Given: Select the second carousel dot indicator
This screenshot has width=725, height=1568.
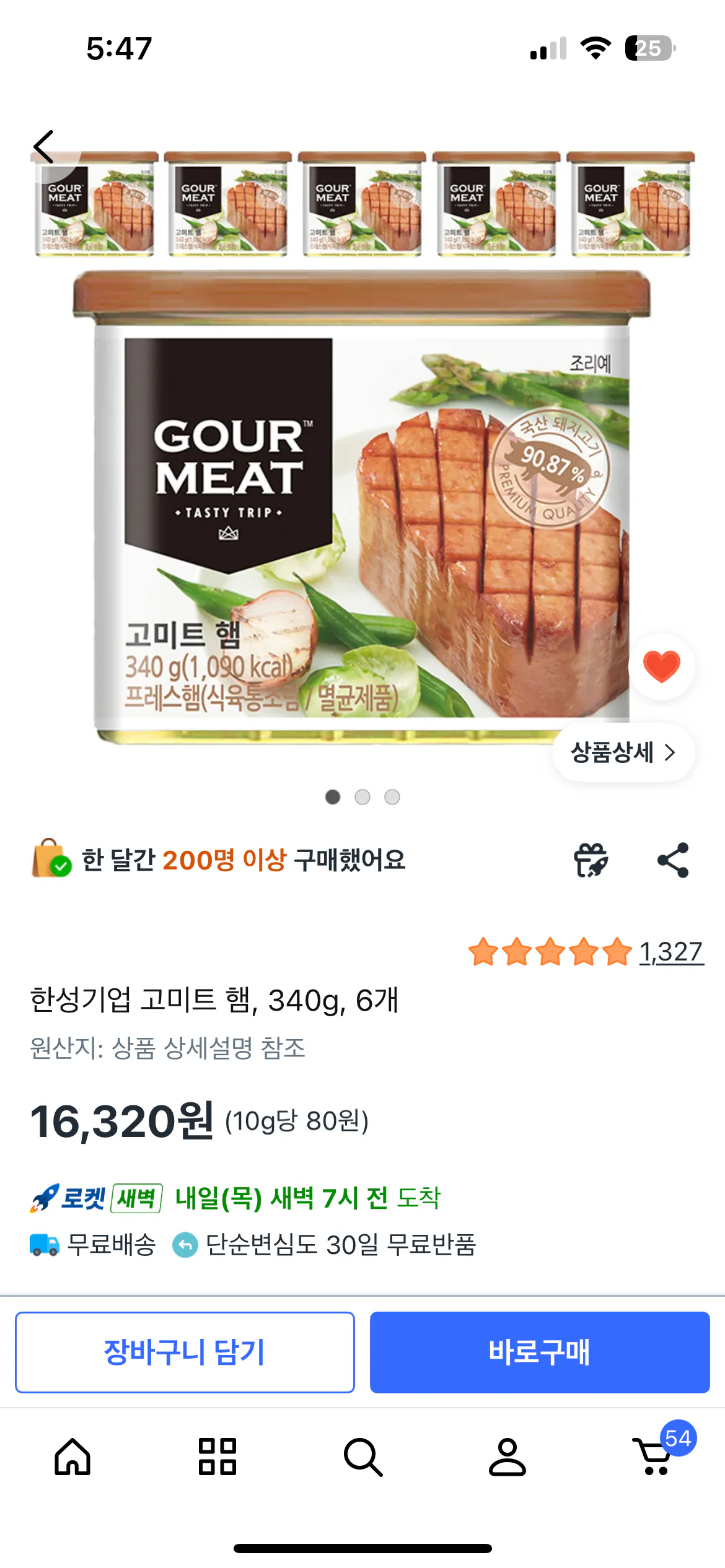Looking at the screenshot, I should [x=362, y=797].
